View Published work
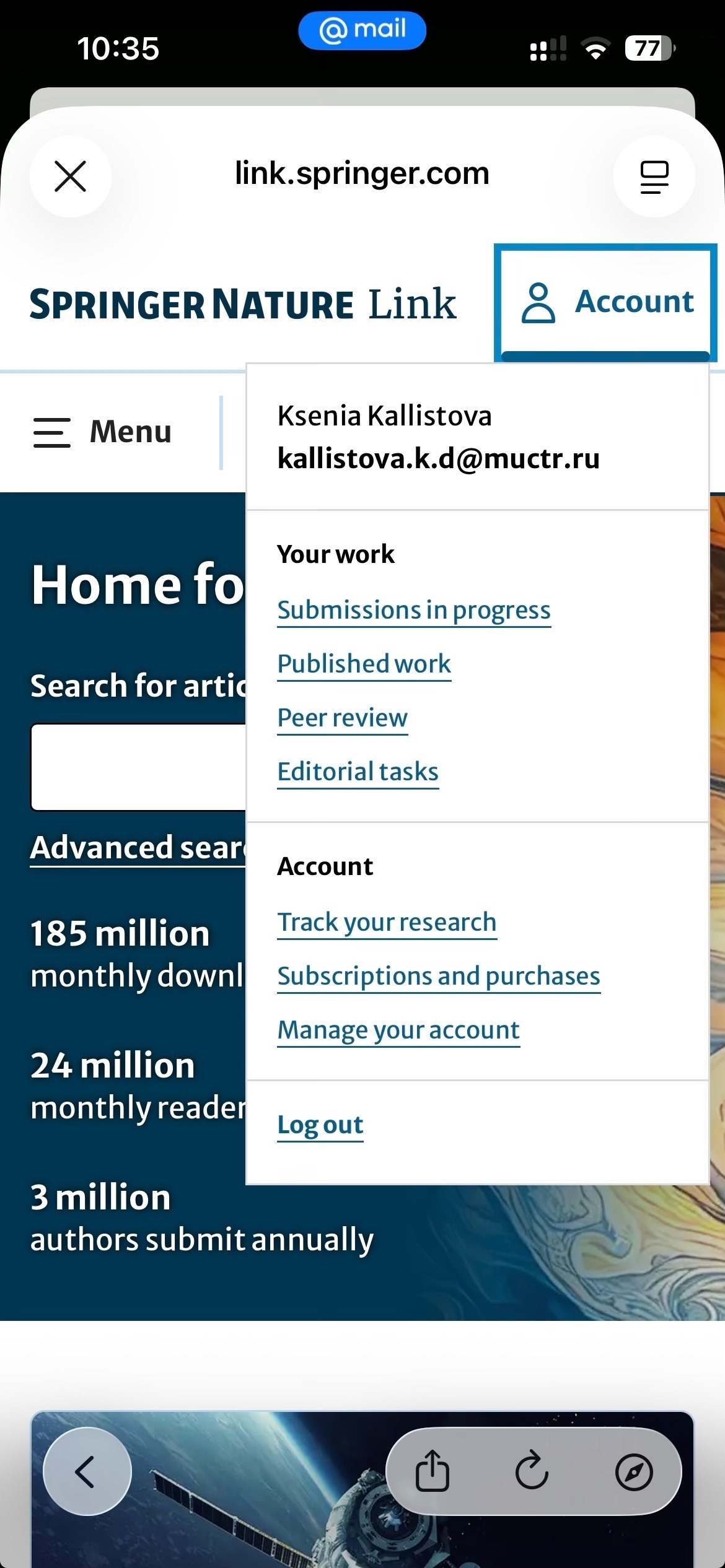The image size is (725, 1568). click(x=364, y=664)
